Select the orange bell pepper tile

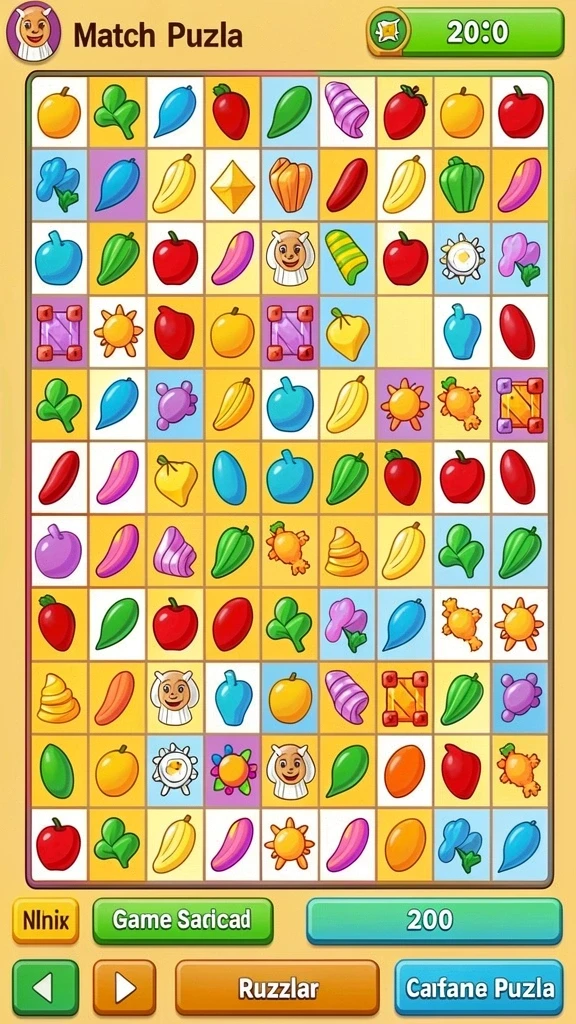291,185
